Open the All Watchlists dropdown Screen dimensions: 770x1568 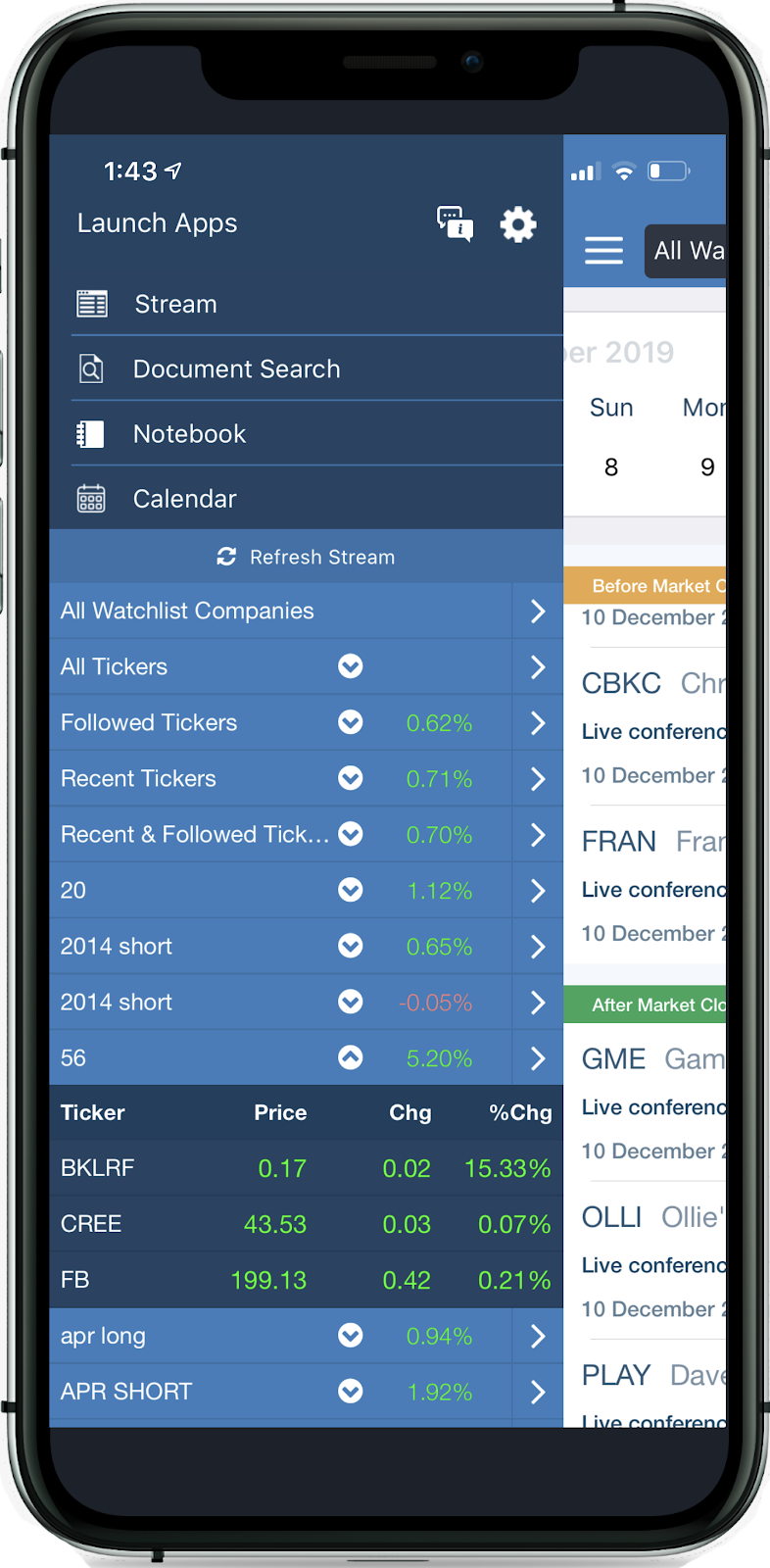686,251
